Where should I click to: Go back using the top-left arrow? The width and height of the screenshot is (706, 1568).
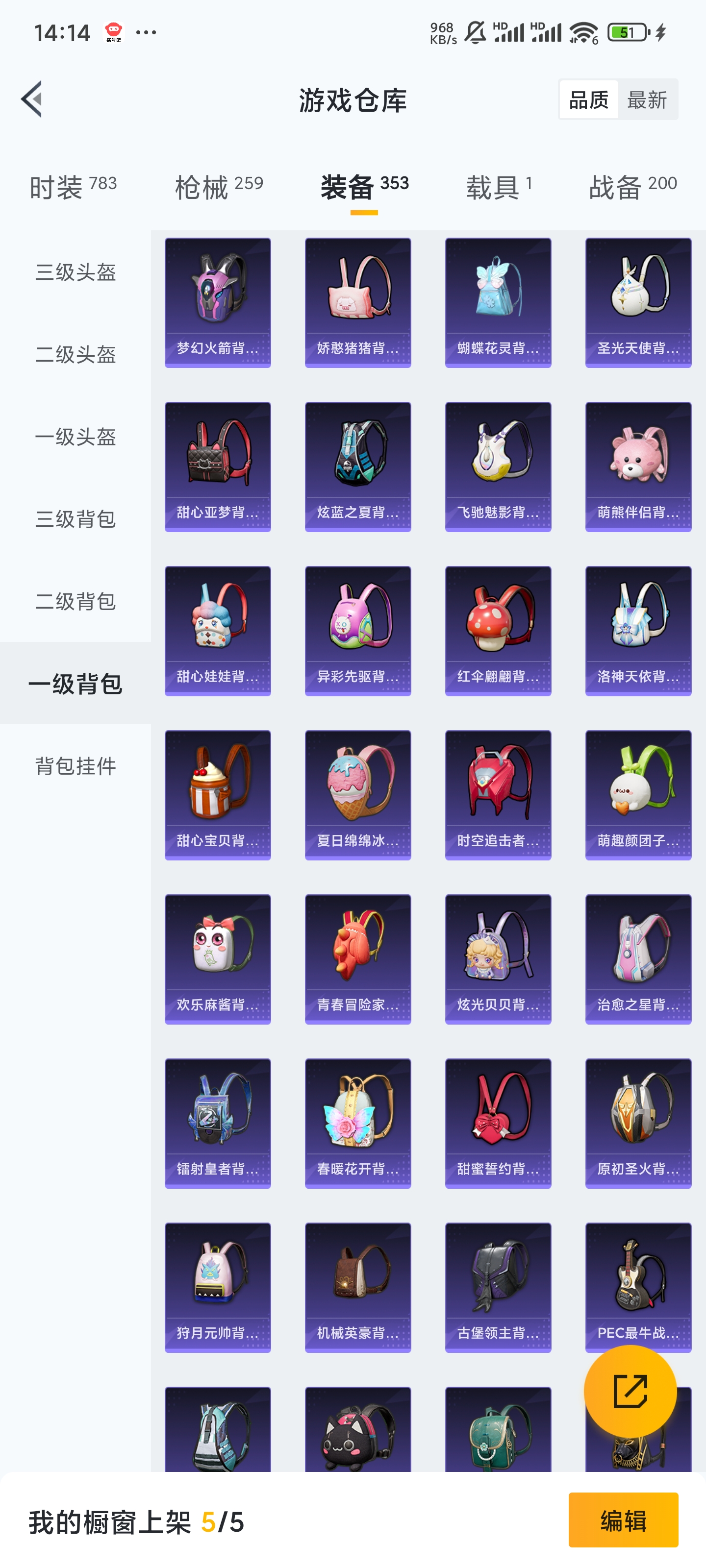tap(32, 98)
